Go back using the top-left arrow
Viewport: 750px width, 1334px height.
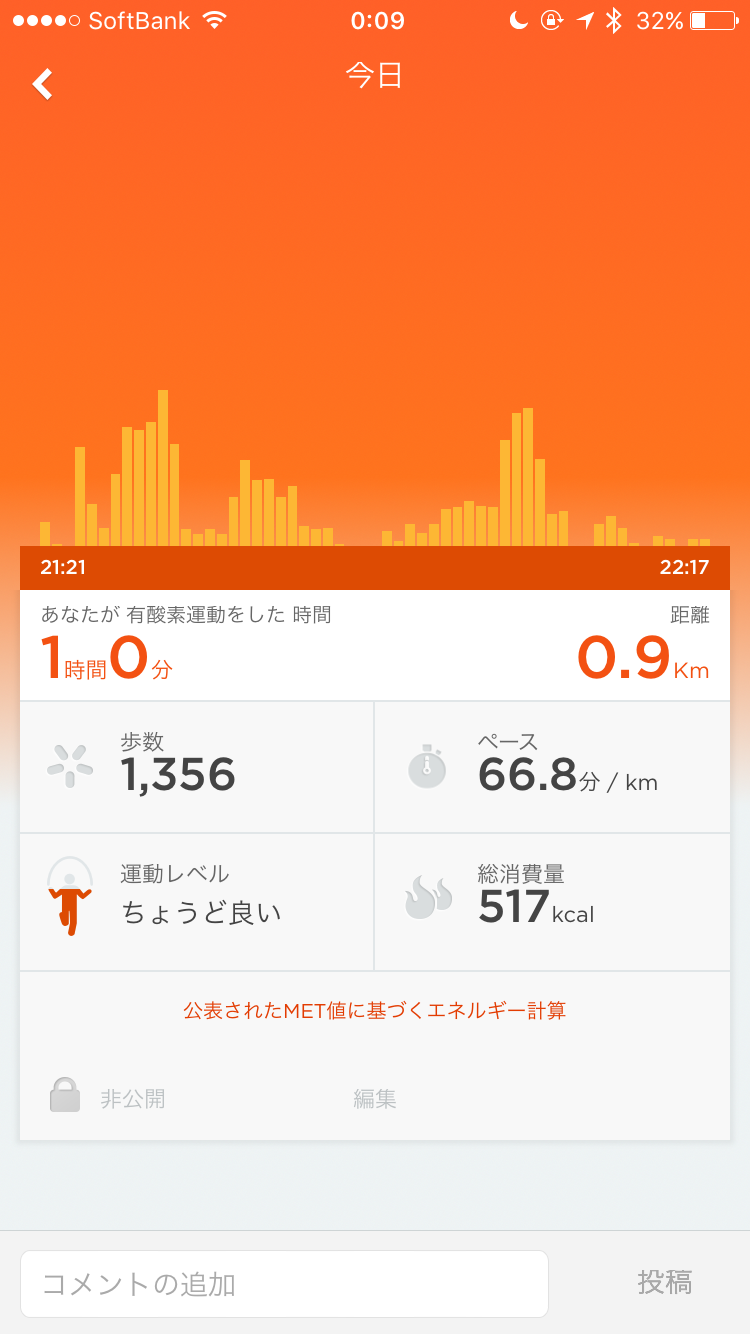tap(42, 84)
